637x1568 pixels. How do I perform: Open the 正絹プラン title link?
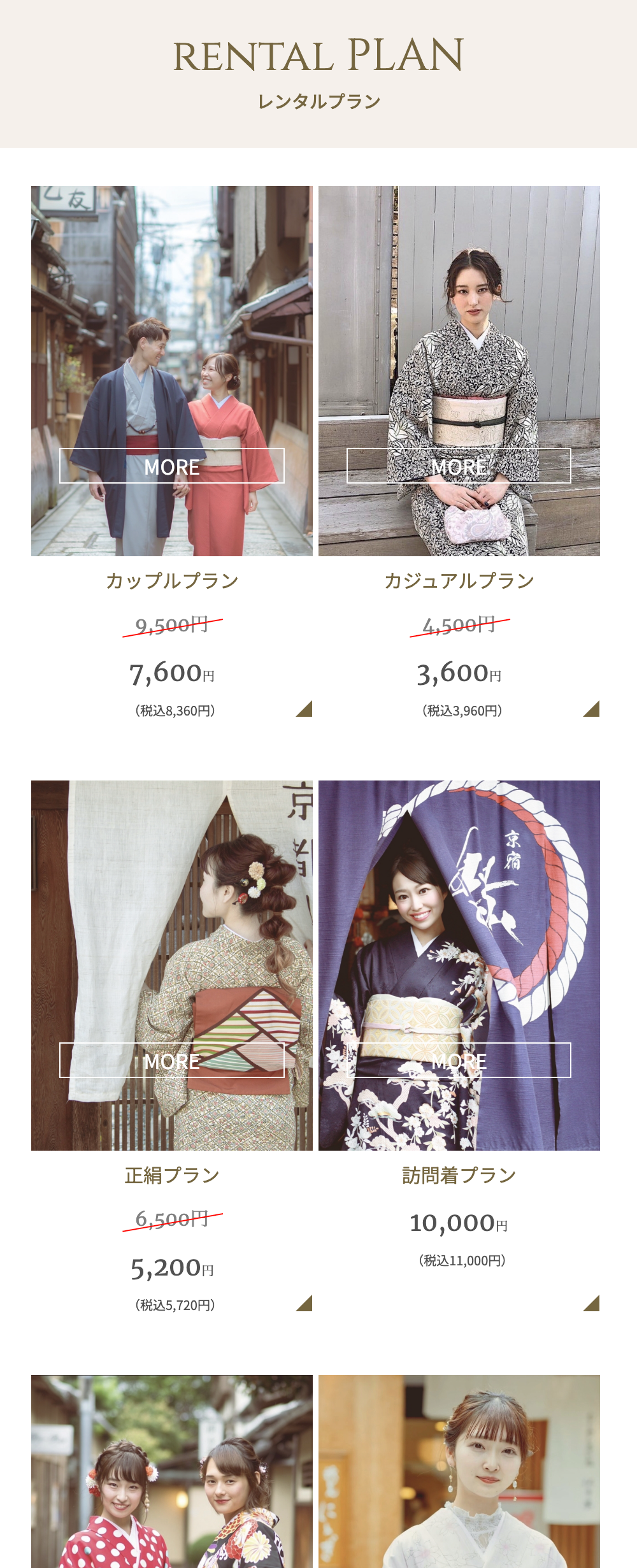[172, 1175]
